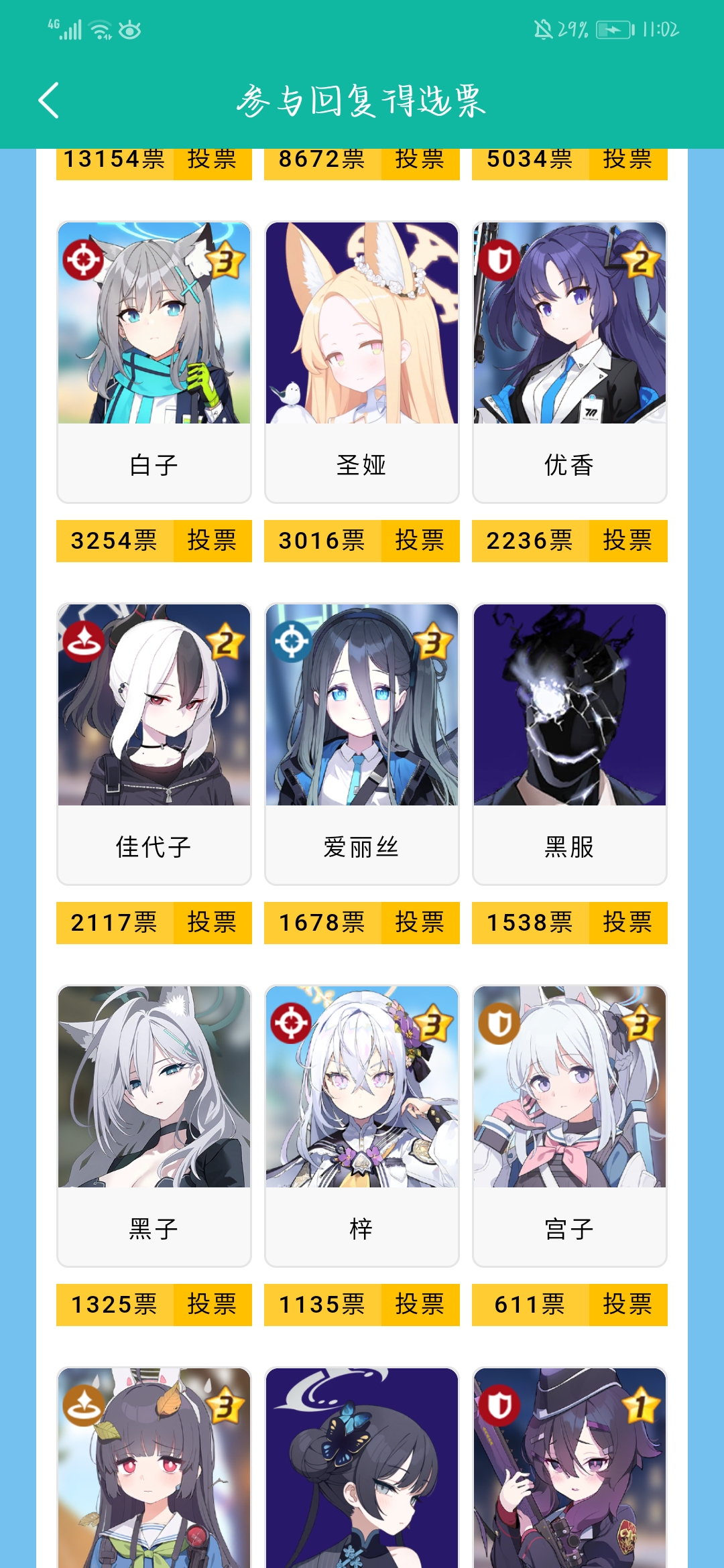Cast a vote for 优香
Viewport: 724px width, 1568px height.
(x=628, y=540)
